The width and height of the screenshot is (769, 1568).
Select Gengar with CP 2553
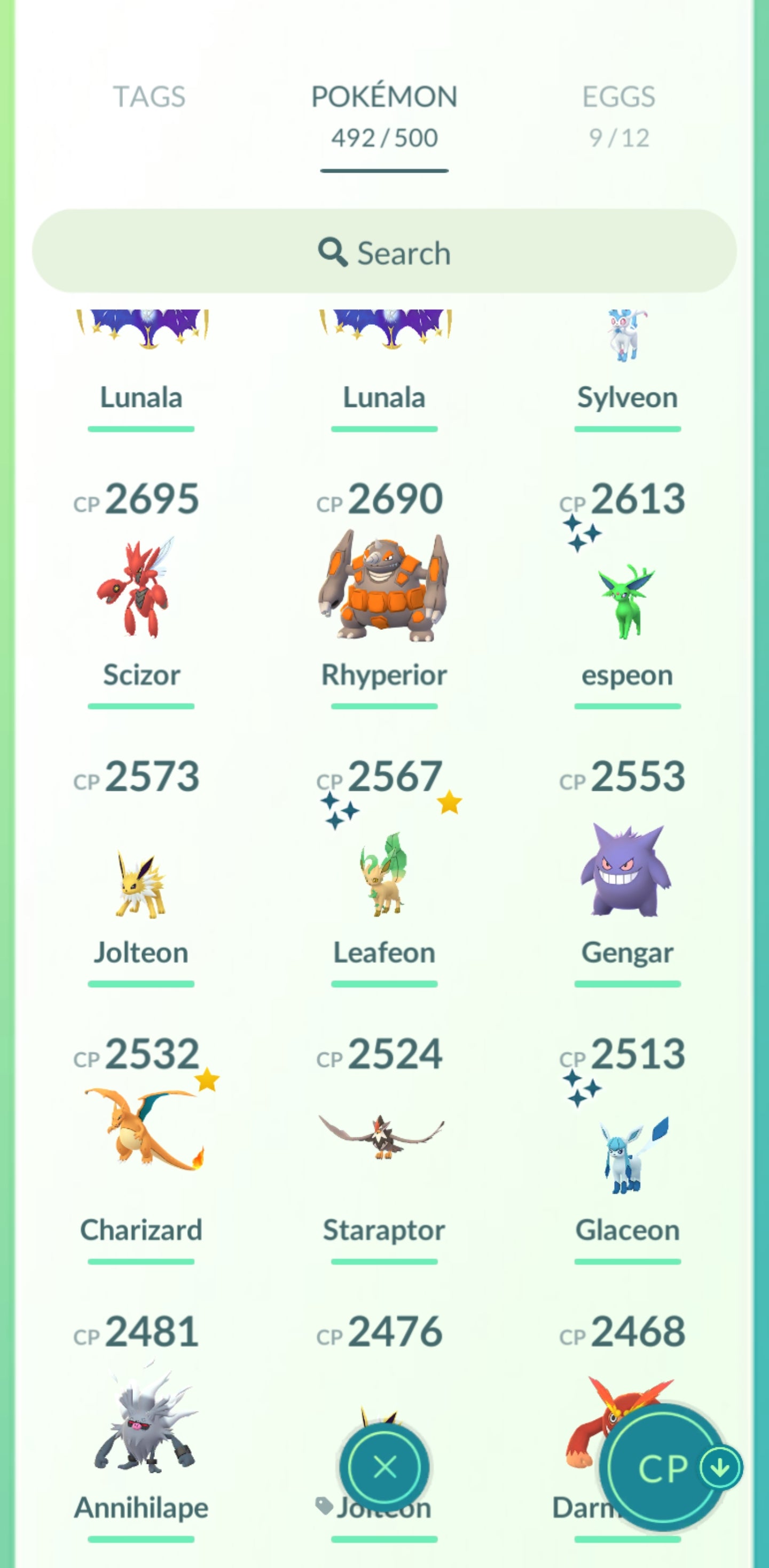click(x=626, y=870)
